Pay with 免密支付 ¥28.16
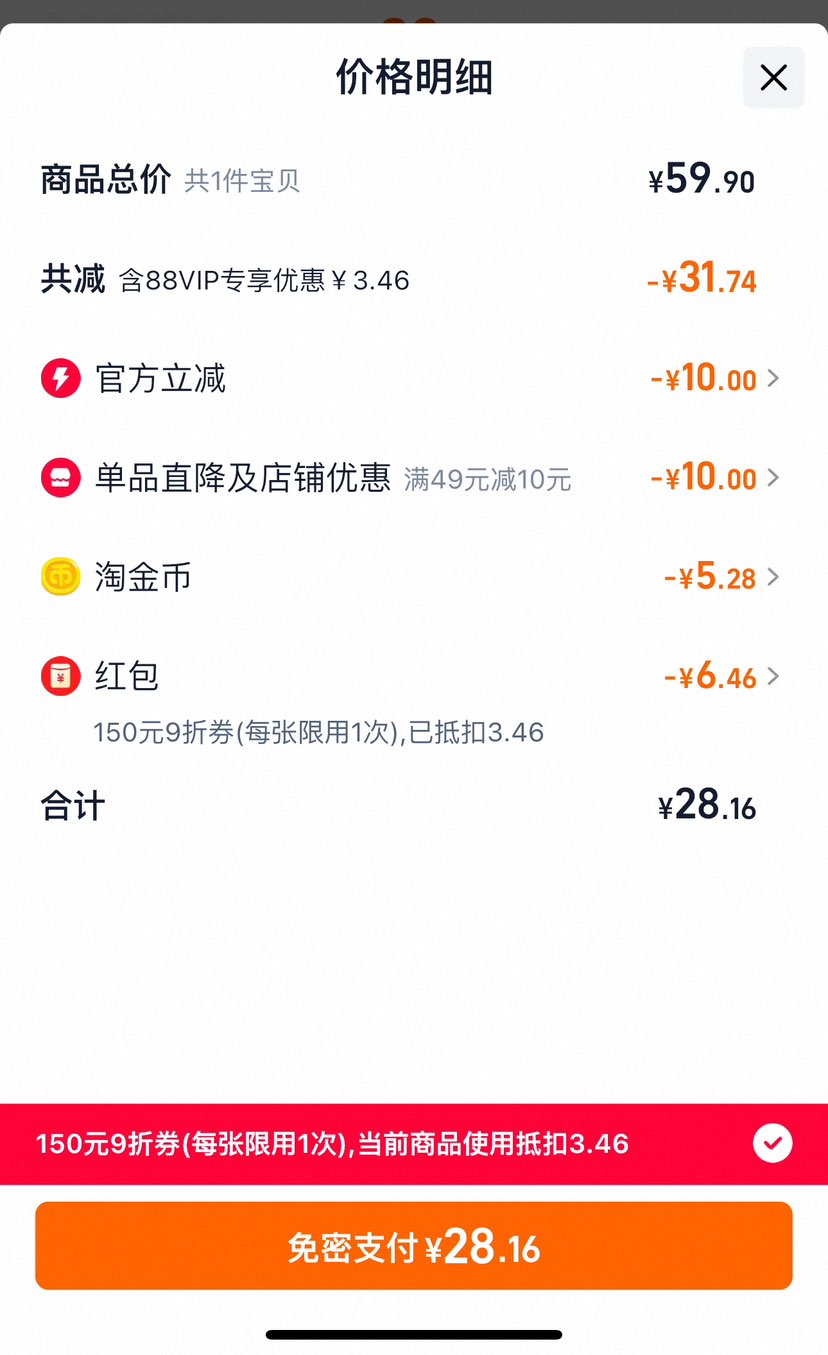 (x=414, y=1246)
